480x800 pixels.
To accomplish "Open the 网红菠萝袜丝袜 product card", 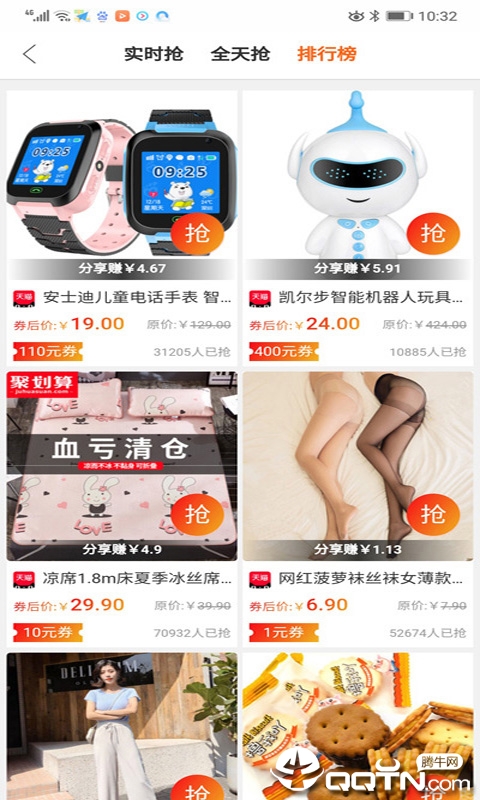I will pyautogui.click(x=358, y=509).
